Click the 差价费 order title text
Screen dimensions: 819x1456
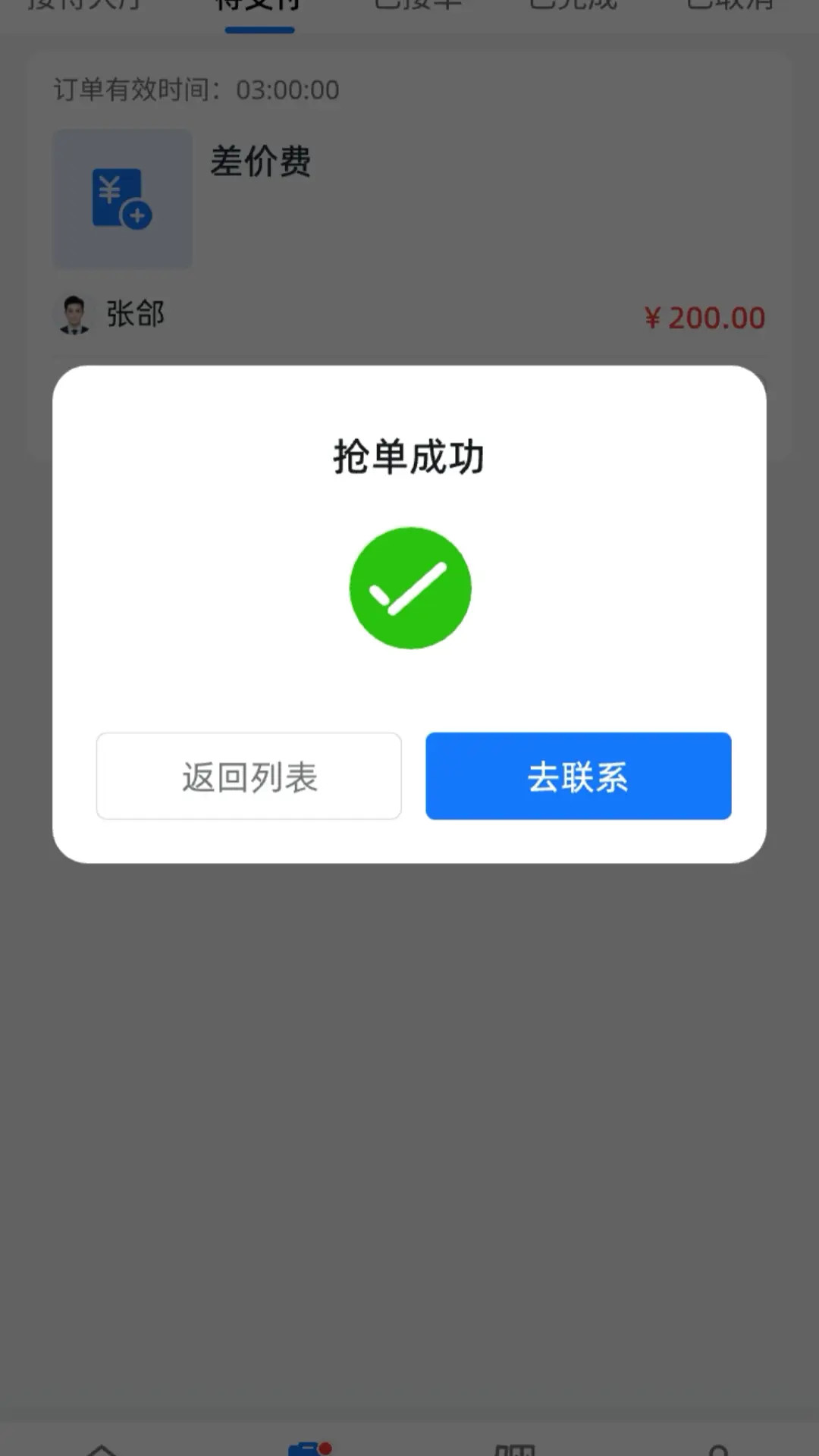tap(261, 162)
